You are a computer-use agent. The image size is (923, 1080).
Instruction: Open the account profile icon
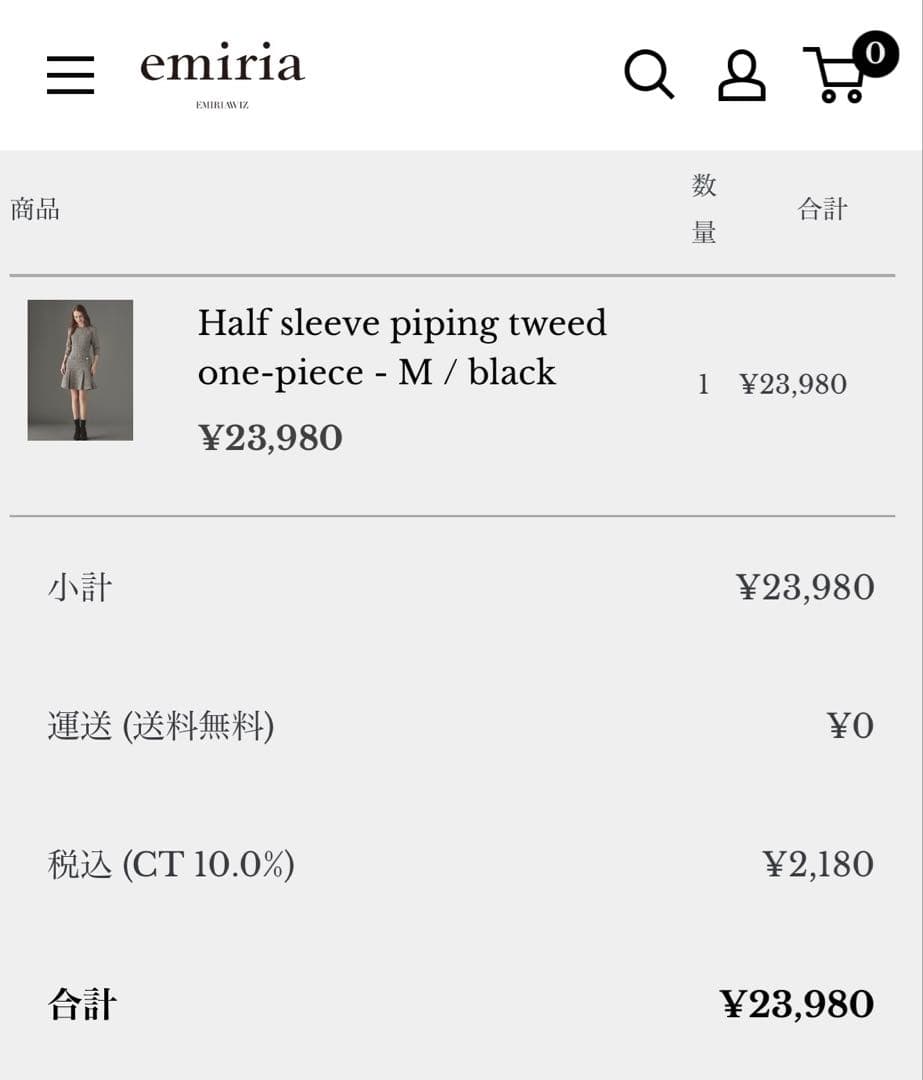(742, 76)
